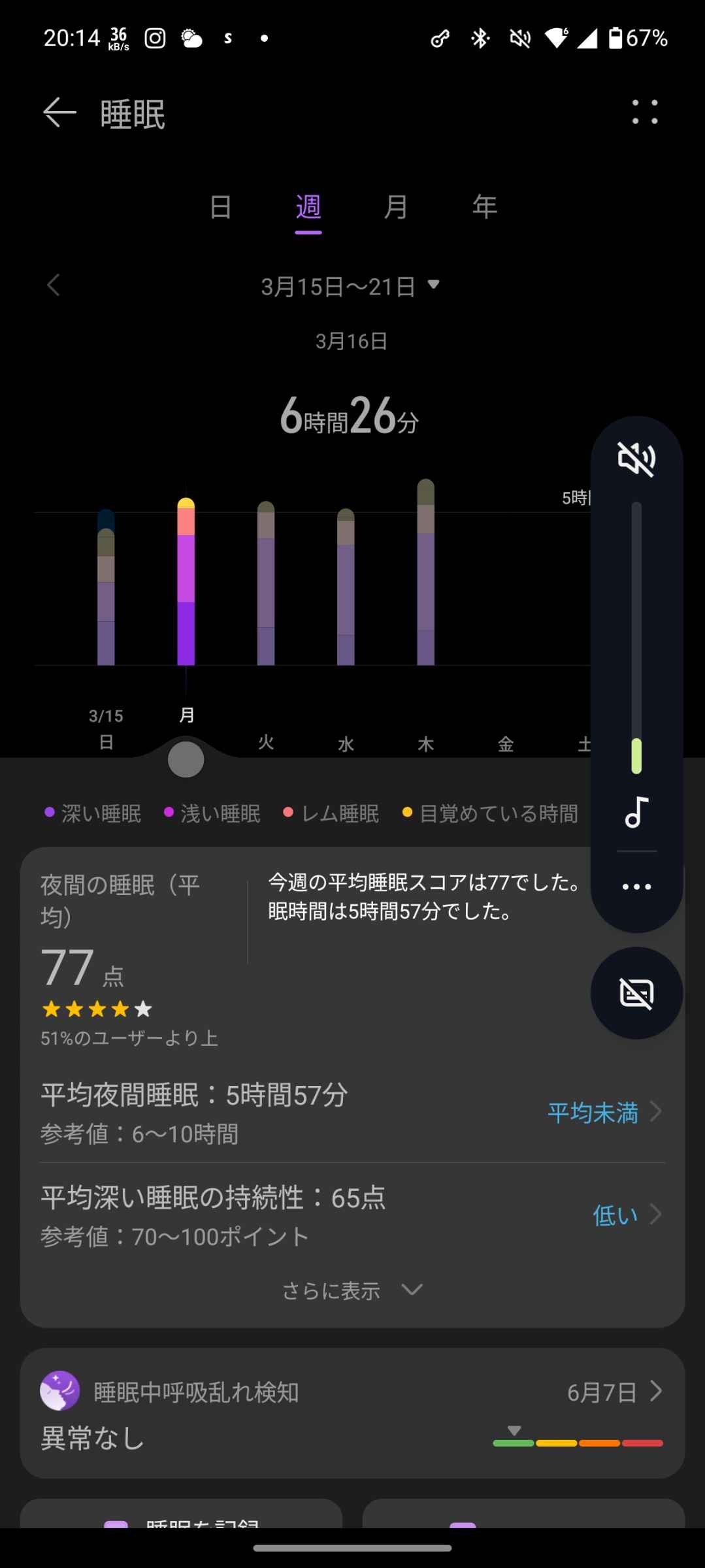This screenshot has width=705, height=1568.
Task: Select the Tuesday 火 sleep bar
Action: [266, 585]
